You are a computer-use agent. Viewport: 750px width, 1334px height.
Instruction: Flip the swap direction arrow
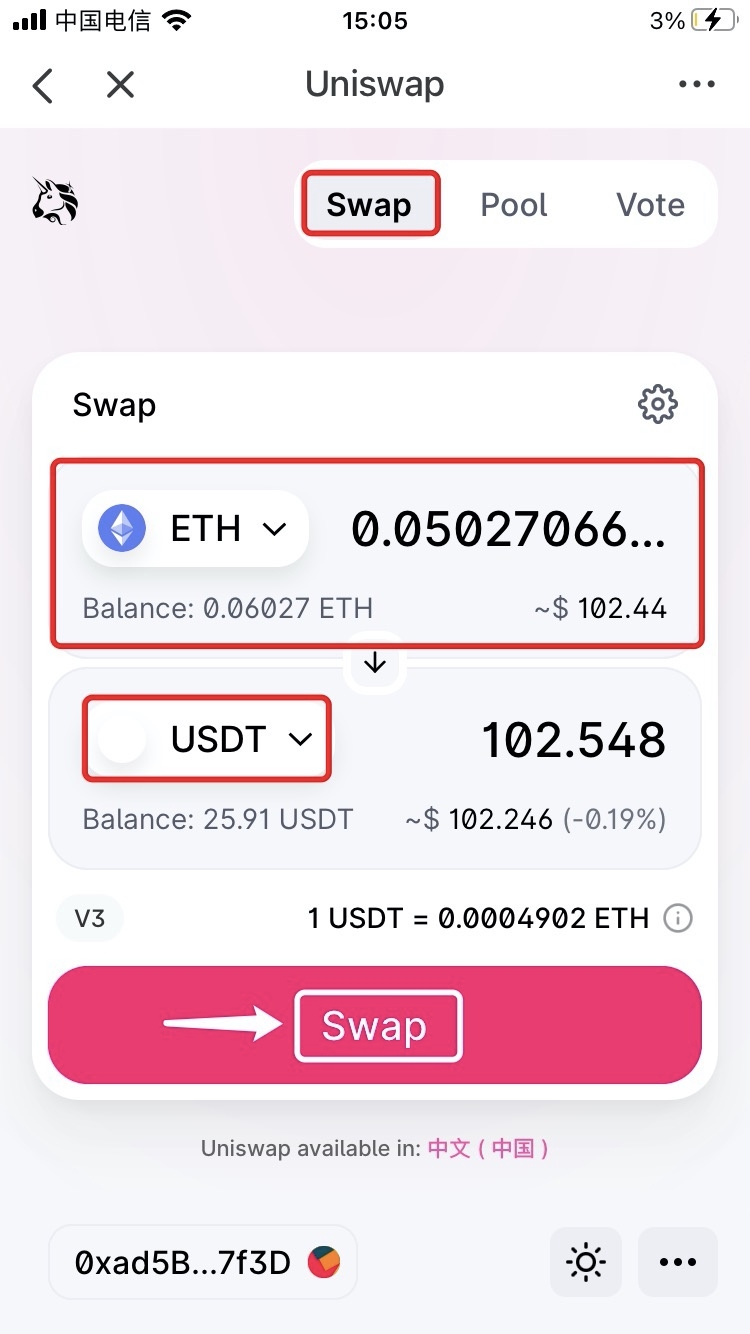pos(375,662)
